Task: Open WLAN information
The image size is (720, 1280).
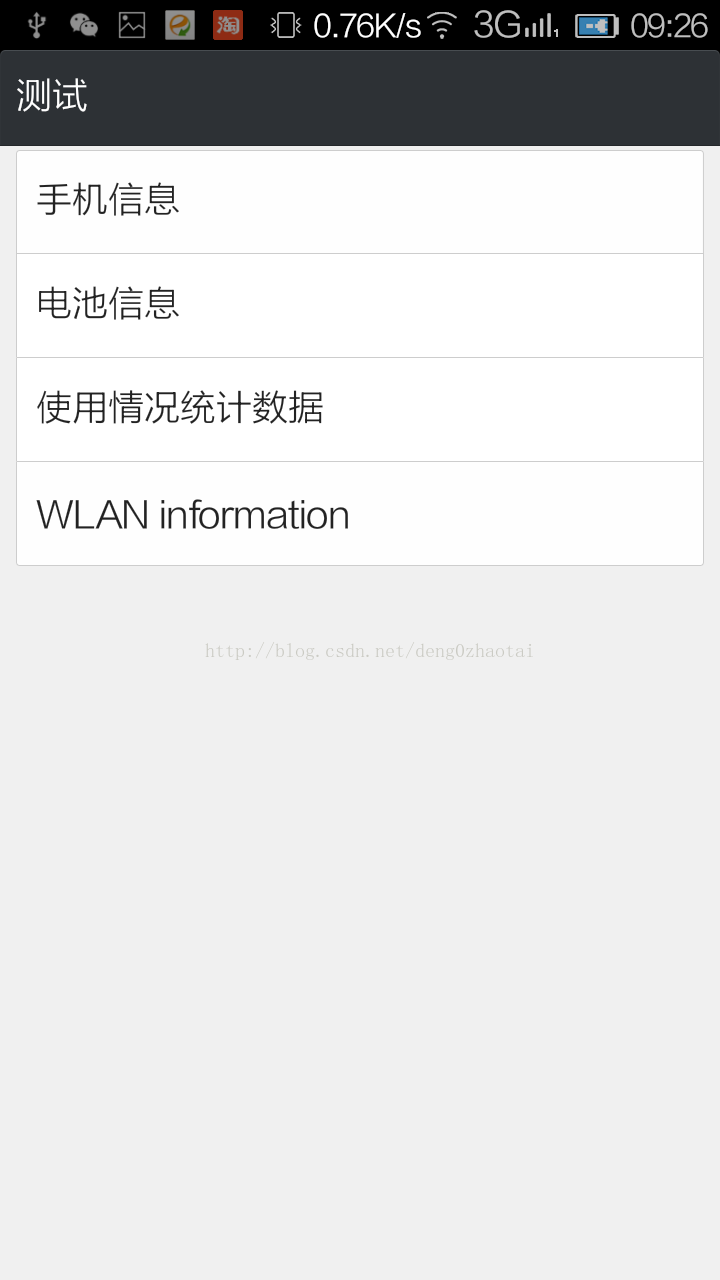Action: coord(360,514)
